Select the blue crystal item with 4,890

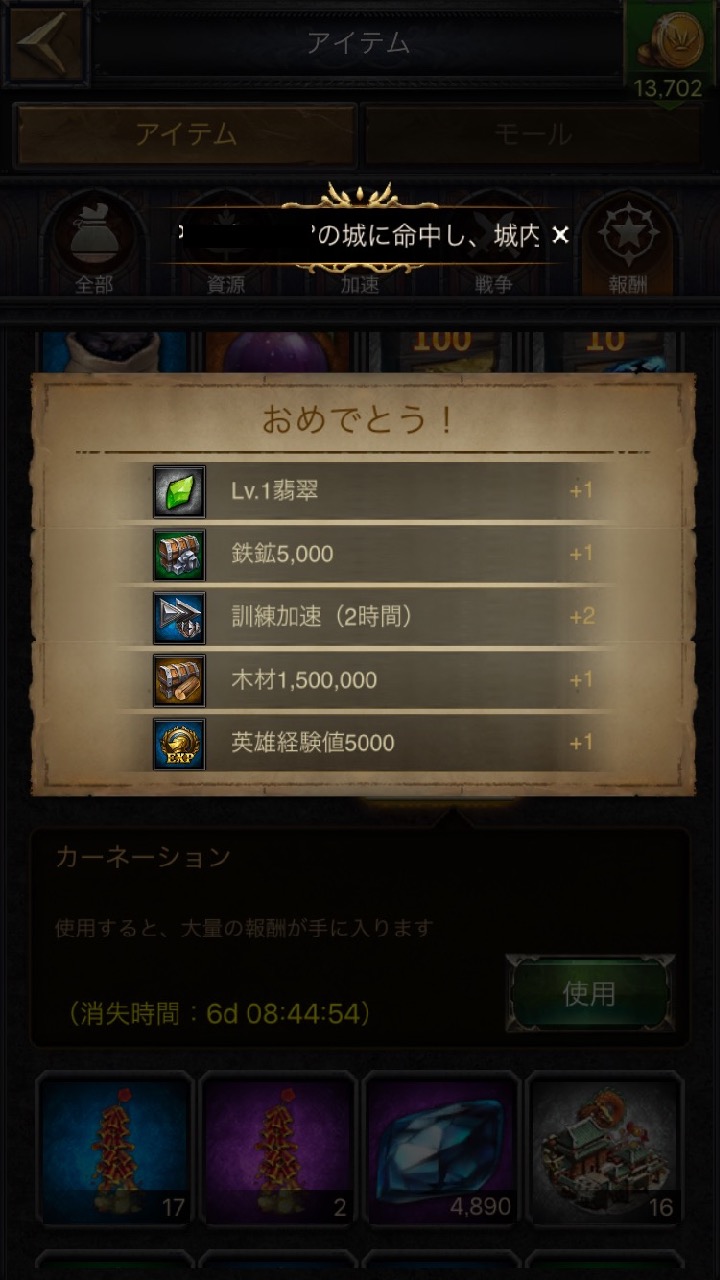[x=442, y=1150]
